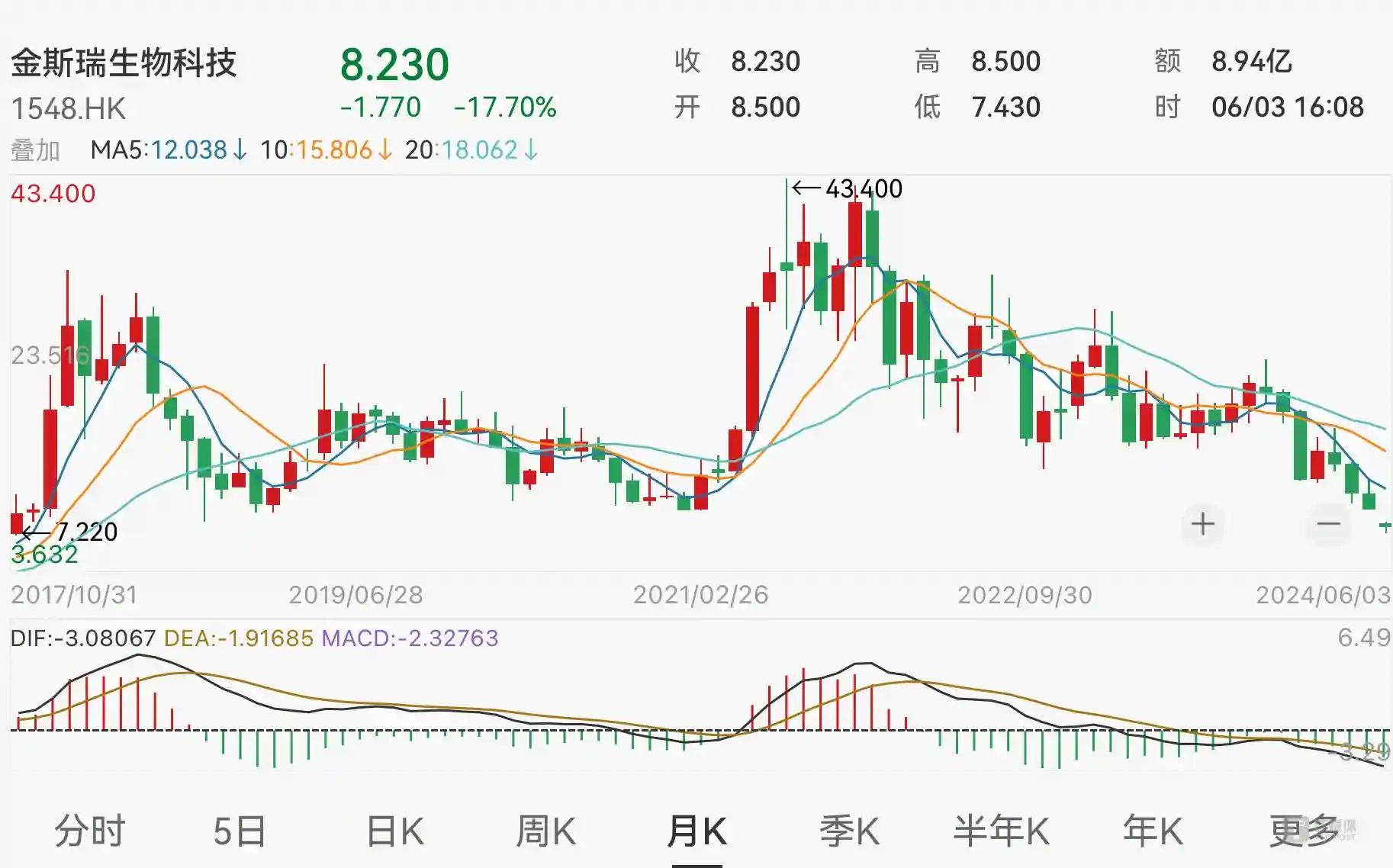Select the 5日 chart period

(239, 831)
